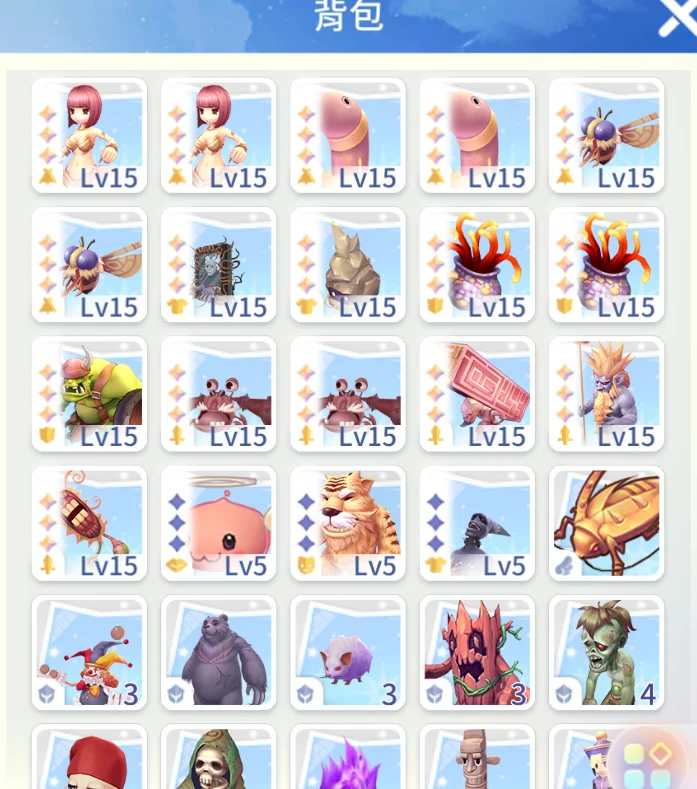The width and height of the screenshot is (697, 789).
Task: Open the crow-headed figure Lv5 card
Action: [477, 523]
